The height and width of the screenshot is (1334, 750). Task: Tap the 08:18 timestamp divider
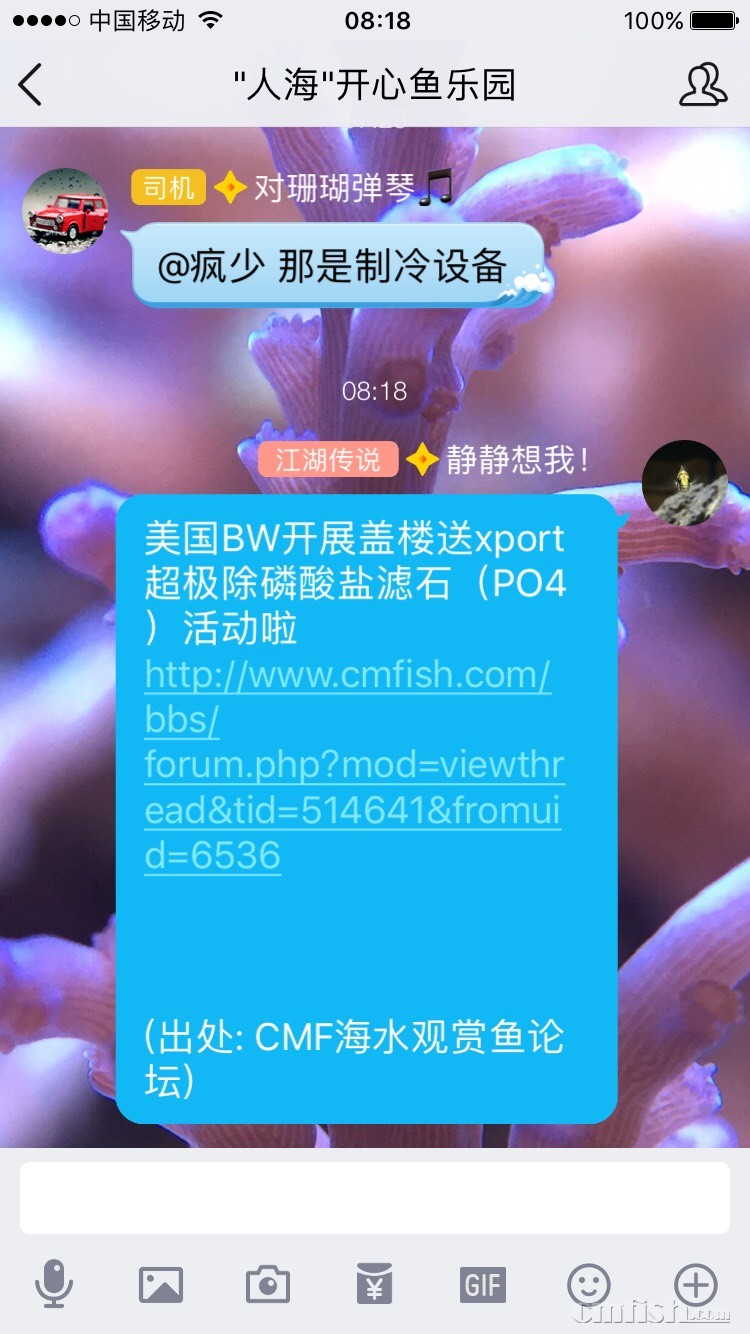point(375,391)
